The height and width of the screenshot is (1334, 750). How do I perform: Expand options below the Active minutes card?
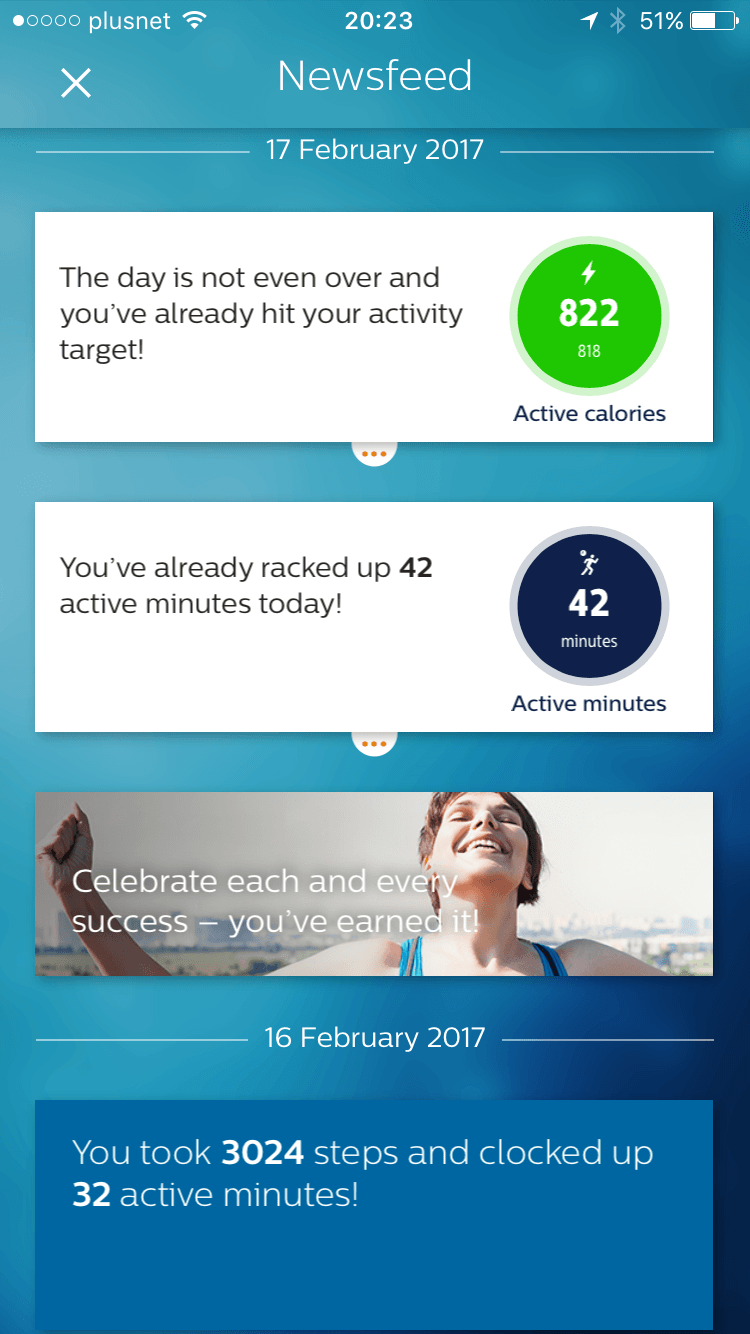coord(374,743)
